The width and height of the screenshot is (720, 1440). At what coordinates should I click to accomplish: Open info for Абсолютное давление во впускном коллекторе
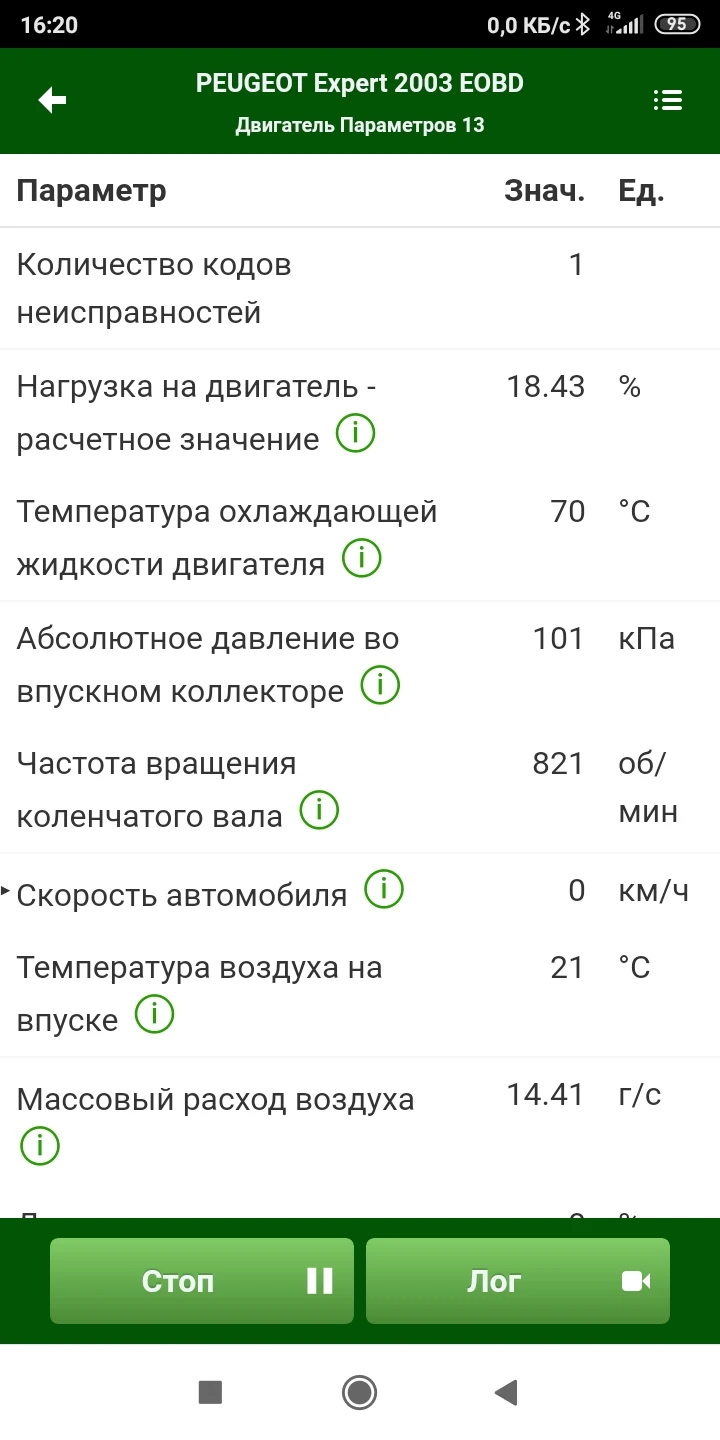tap(380, 686)
